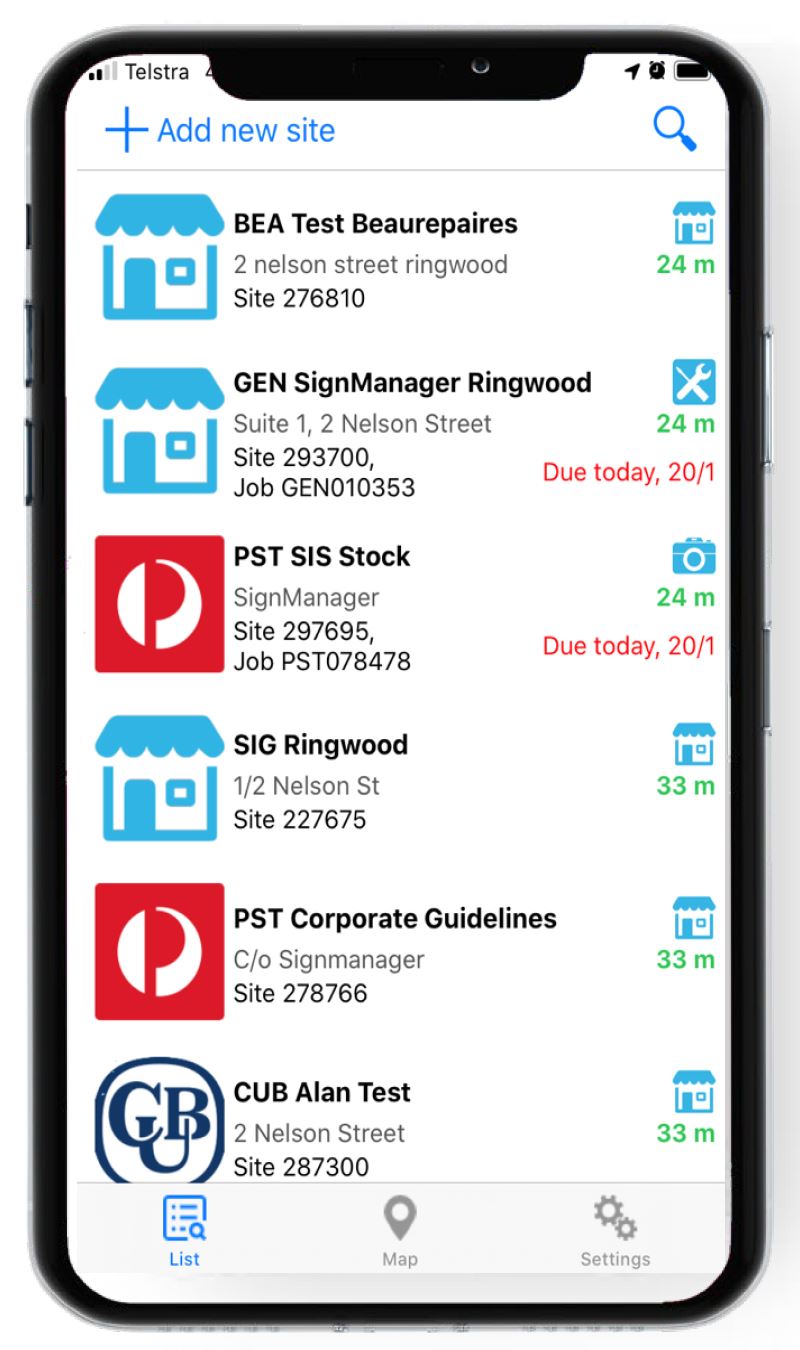800x1350 pixels.
Task: Switch to the Map tab
Action: click(x=400, y=1232)
